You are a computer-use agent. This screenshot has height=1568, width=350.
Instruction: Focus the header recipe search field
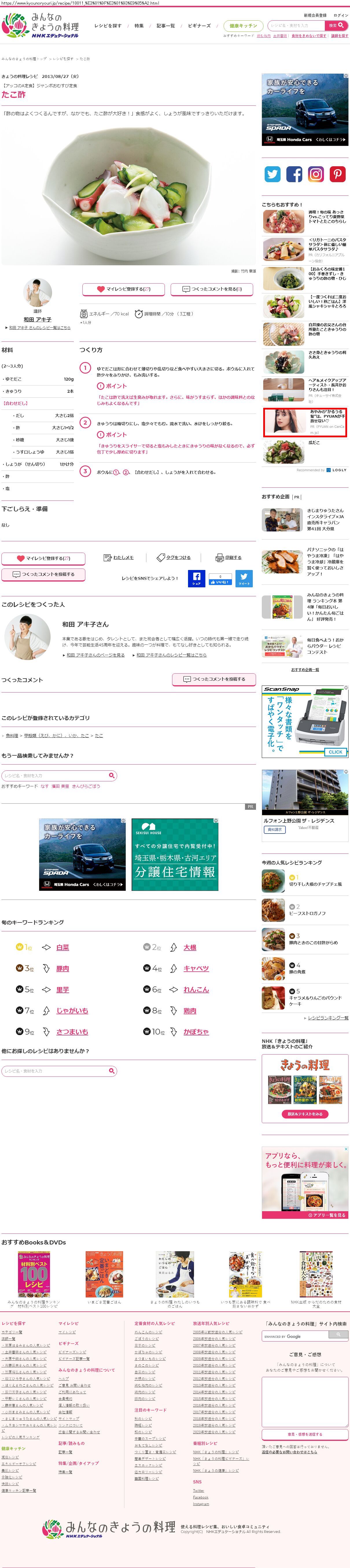point(296,25)
